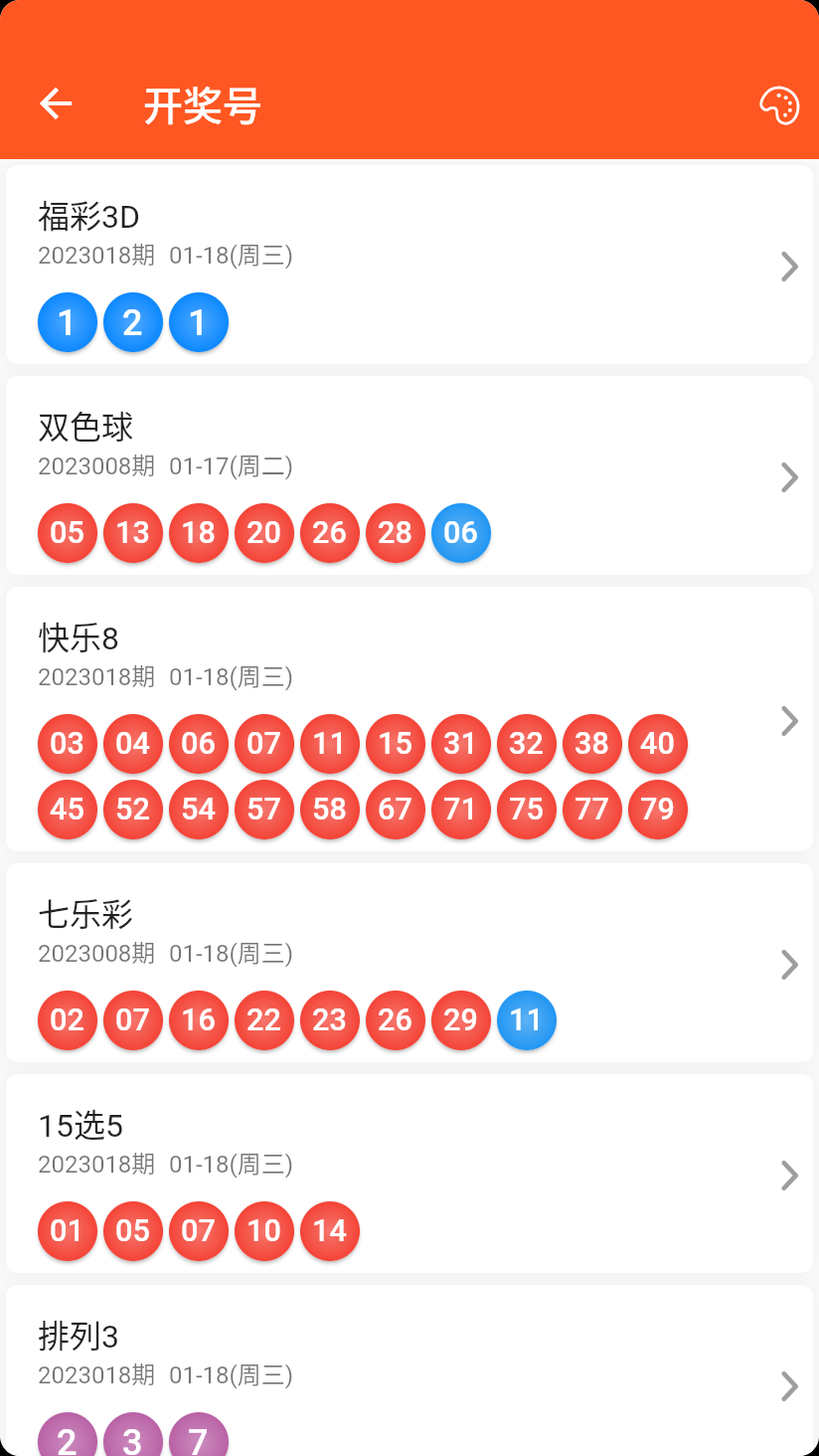Open the theme palette icon
This screenshot has height=1456, width=819.
point(779,104)
